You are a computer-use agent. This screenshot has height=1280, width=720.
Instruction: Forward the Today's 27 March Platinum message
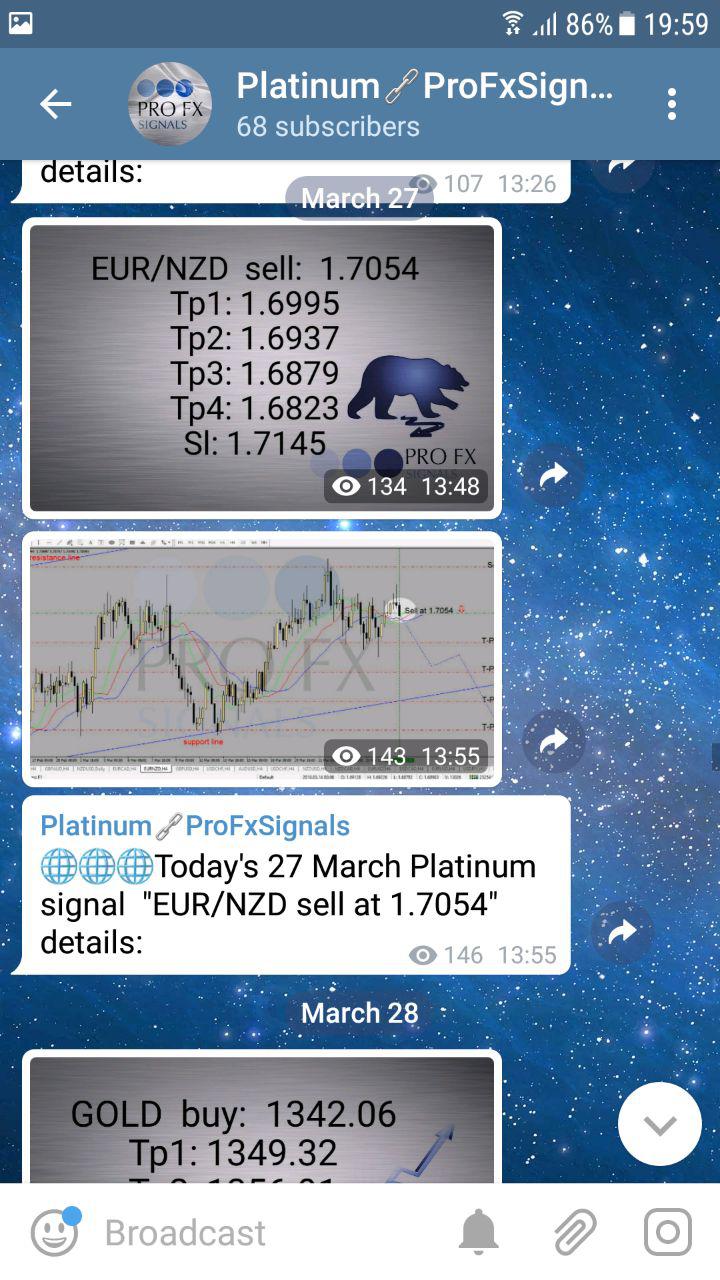tap(622, 932)
